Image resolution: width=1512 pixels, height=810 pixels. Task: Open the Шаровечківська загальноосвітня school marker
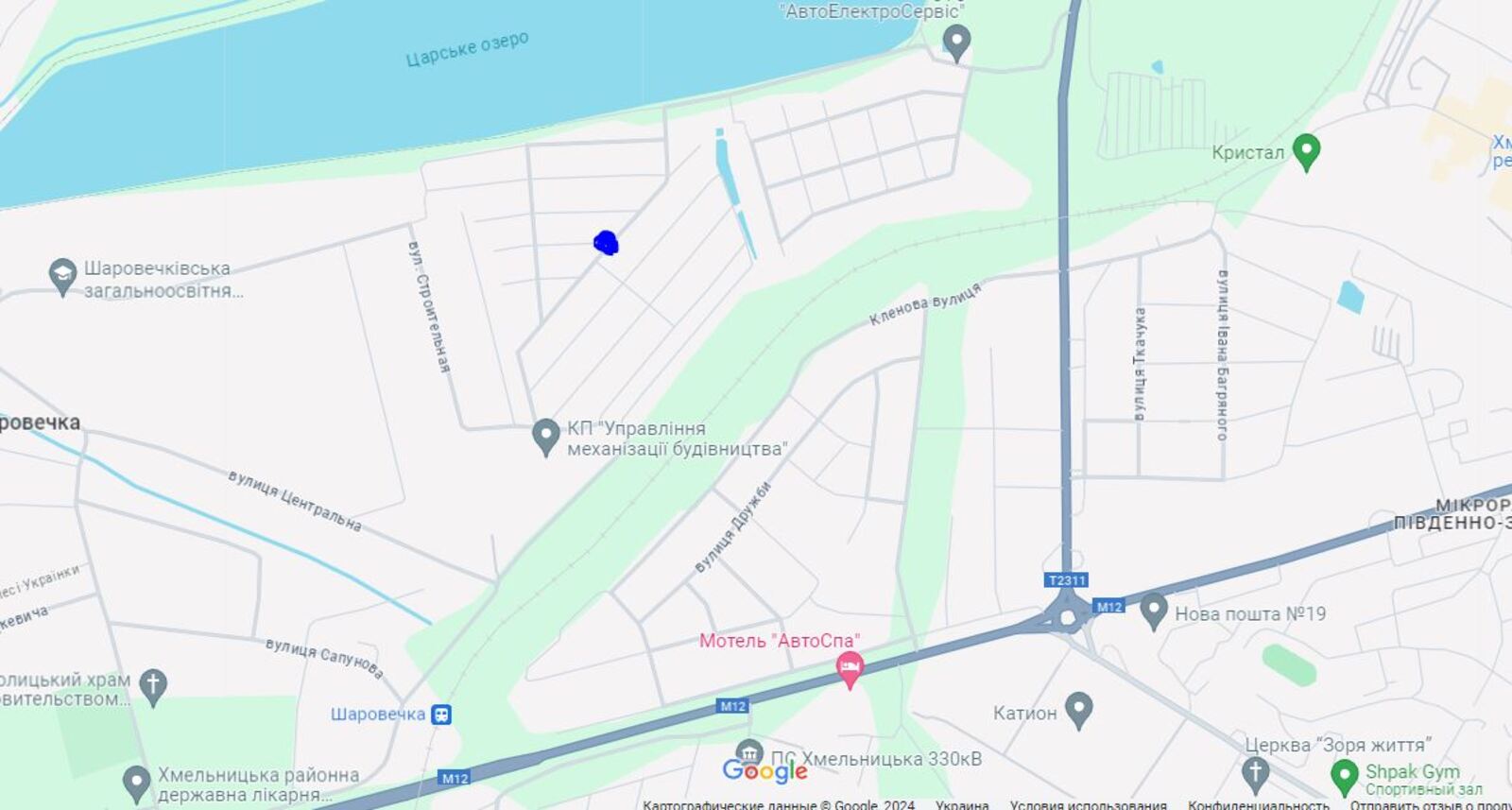click(x=62, y=277)
